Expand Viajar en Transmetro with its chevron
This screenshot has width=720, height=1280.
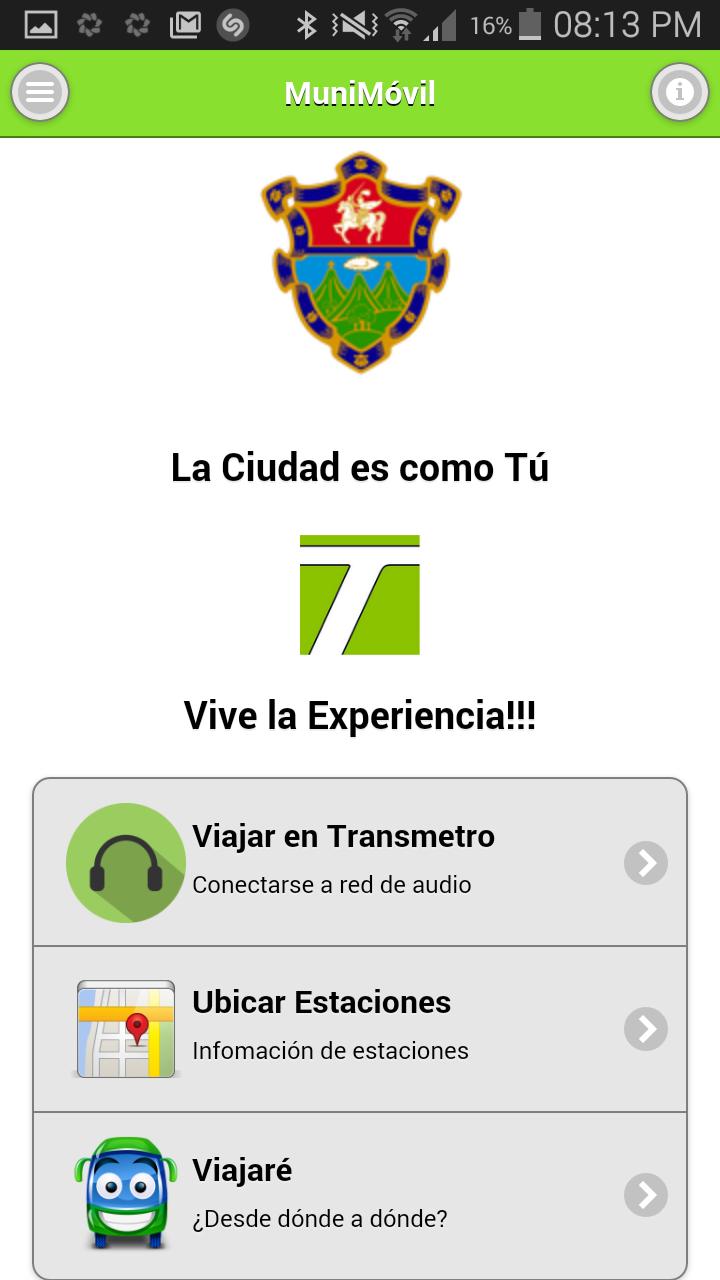pyautogui.click(x=646, y=862)
